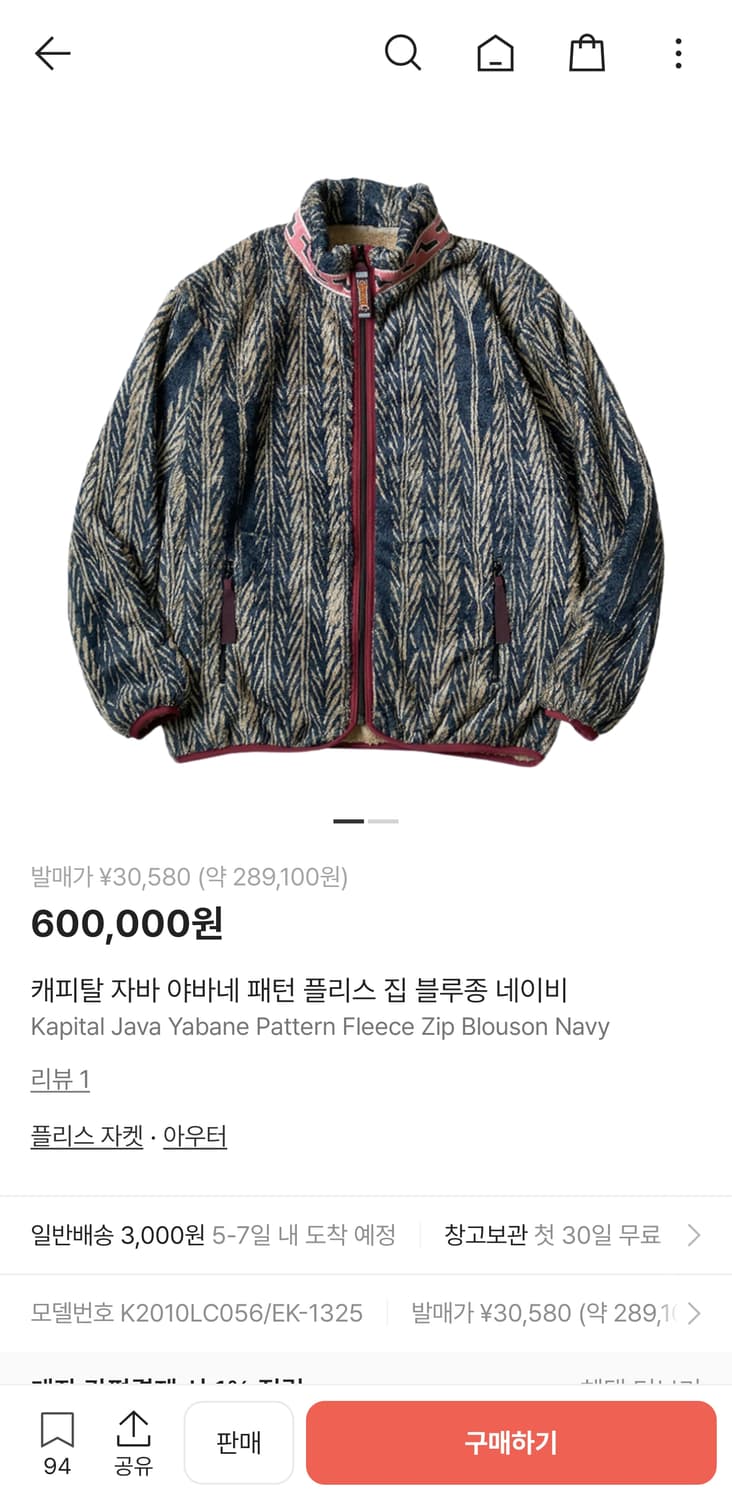Viewport: 732px width, 1500px height.
Task: Open details via the 창고보관 chevron
Action: click(694, 1235)
